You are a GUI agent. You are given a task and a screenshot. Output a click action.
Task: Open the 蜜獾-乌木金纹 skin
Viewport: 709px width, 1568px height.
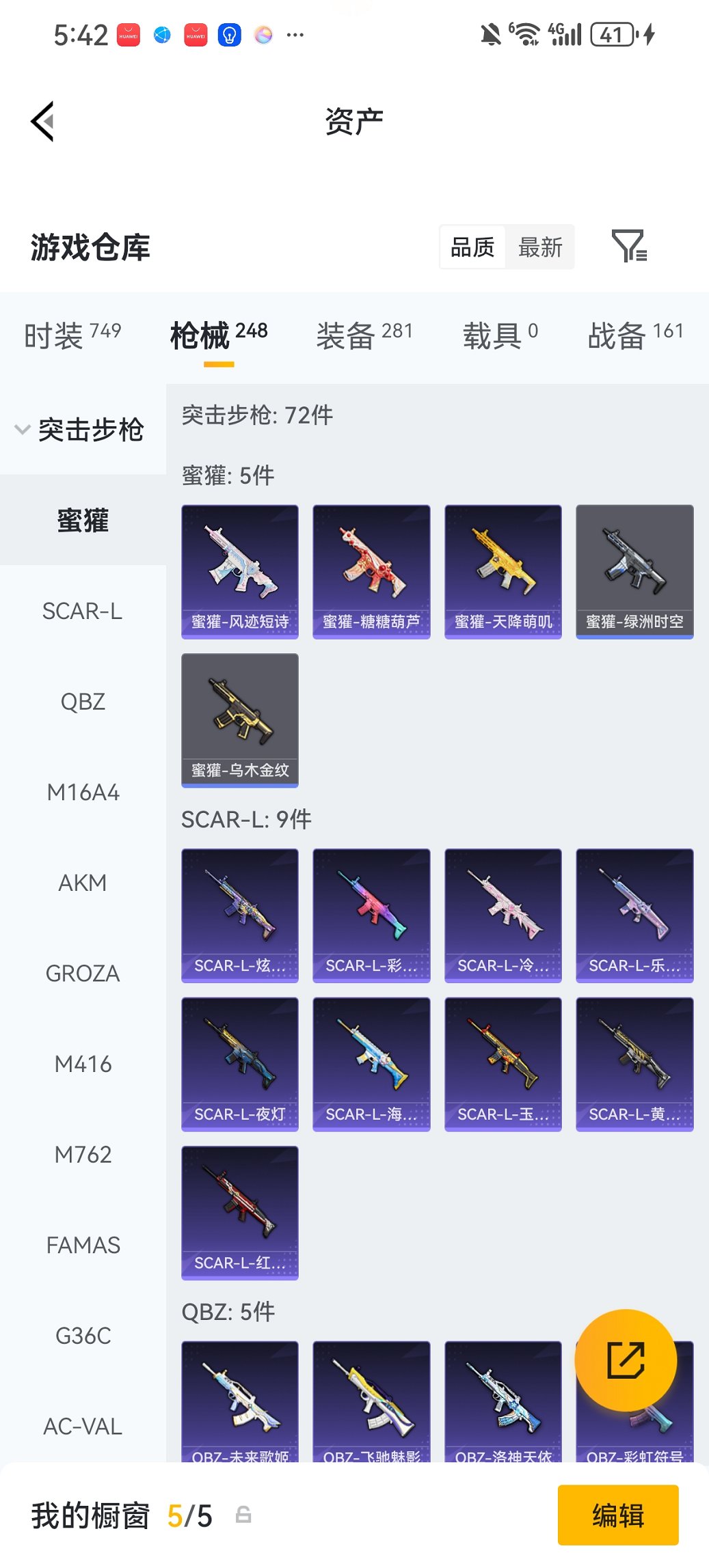pos(239,719)
